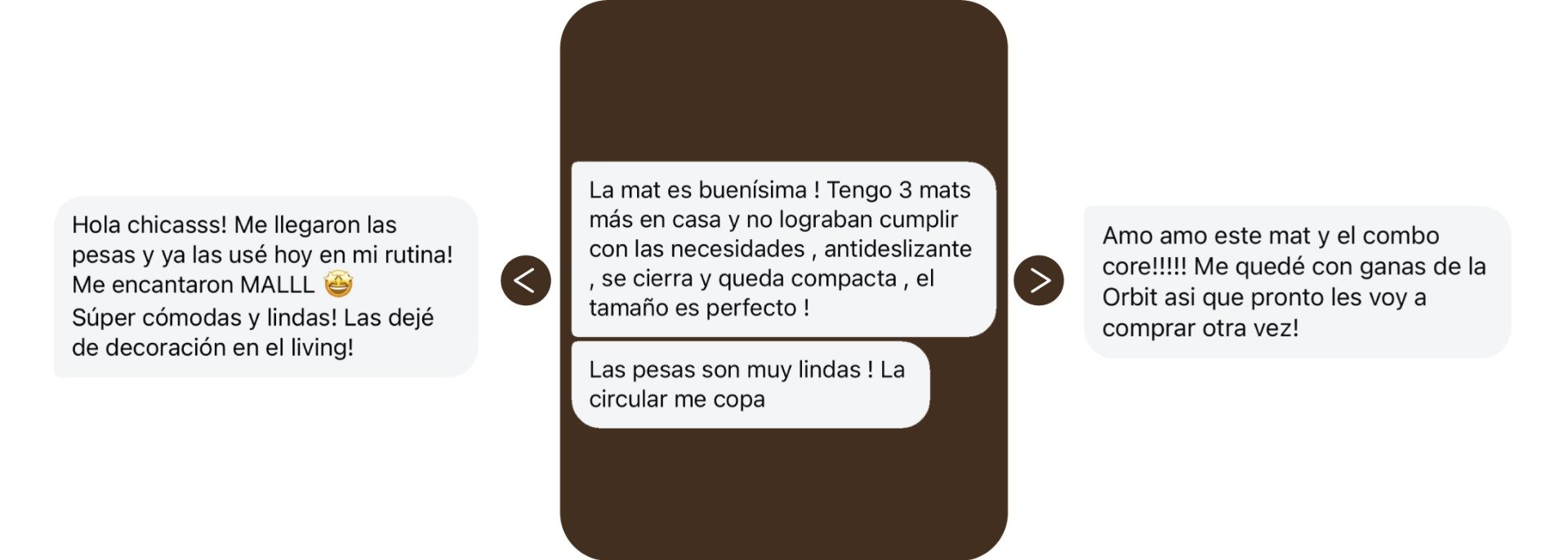
Task: Go to the previous testimonial slide
Action: point(525,280)
